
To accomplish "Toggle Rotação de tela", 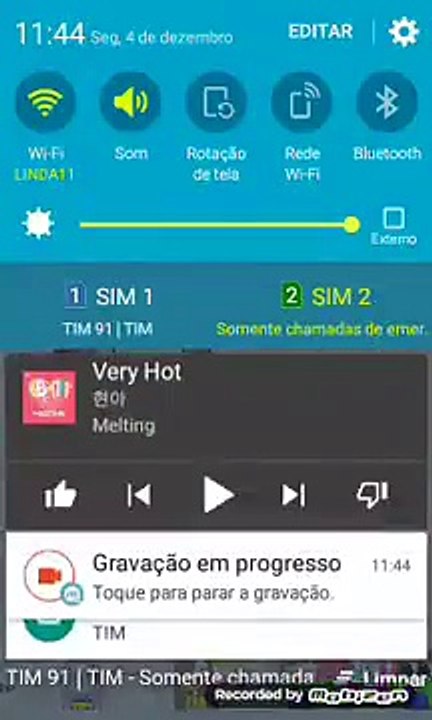I will pyautogui.click(x=216, y=102).
